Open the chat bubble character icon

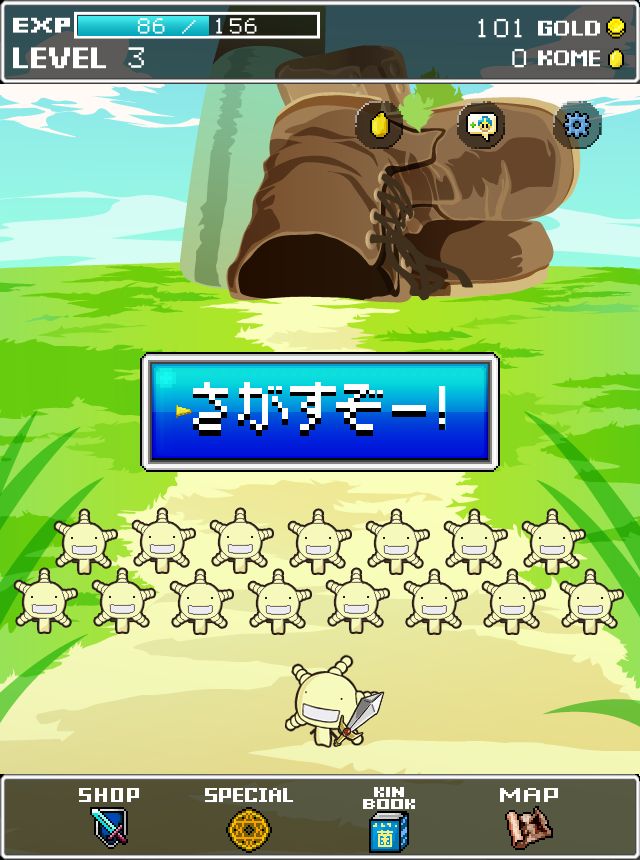(481, 125)
